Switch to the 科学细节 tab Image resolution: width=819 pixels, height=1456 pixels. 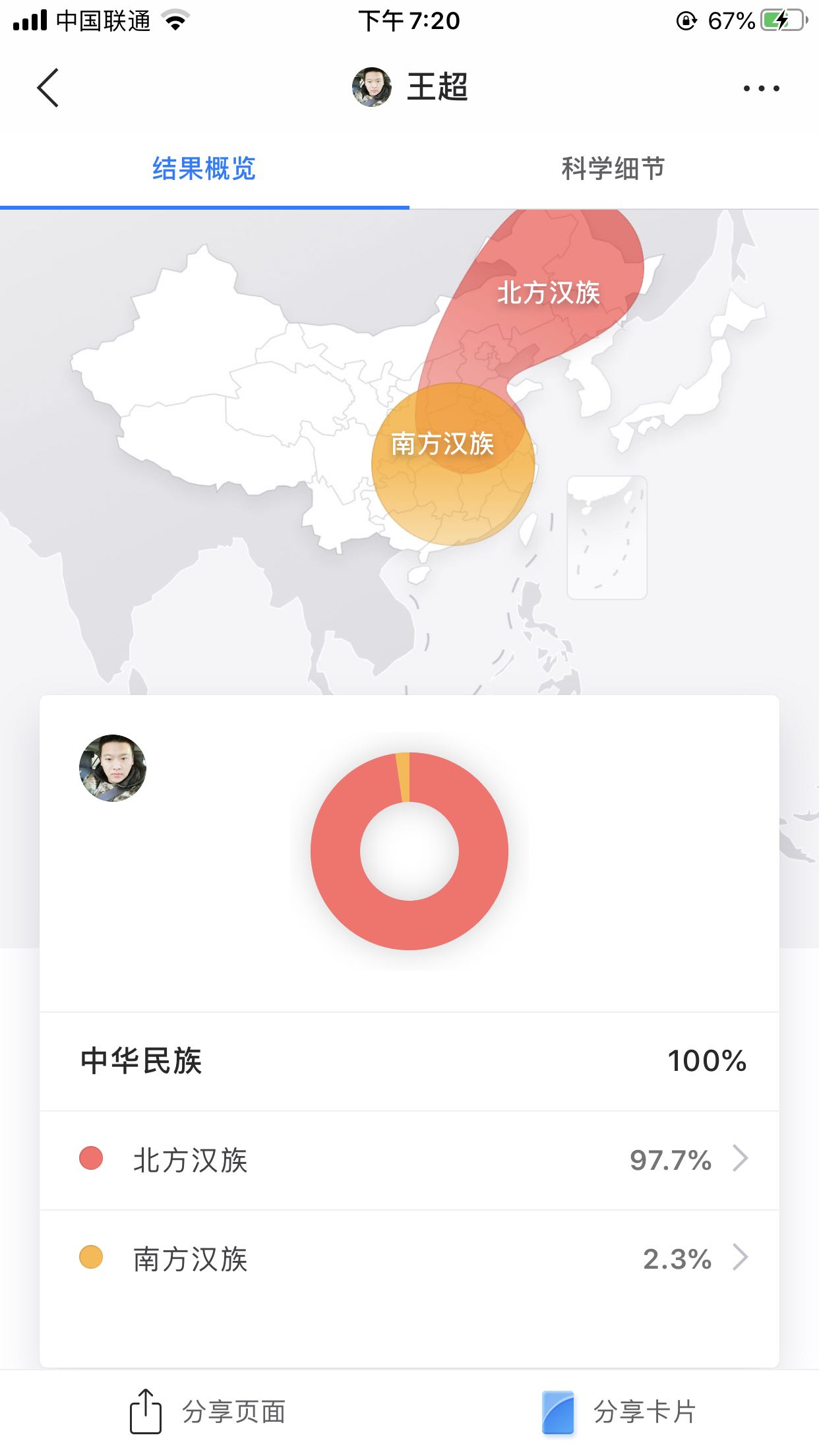(613, 169)
